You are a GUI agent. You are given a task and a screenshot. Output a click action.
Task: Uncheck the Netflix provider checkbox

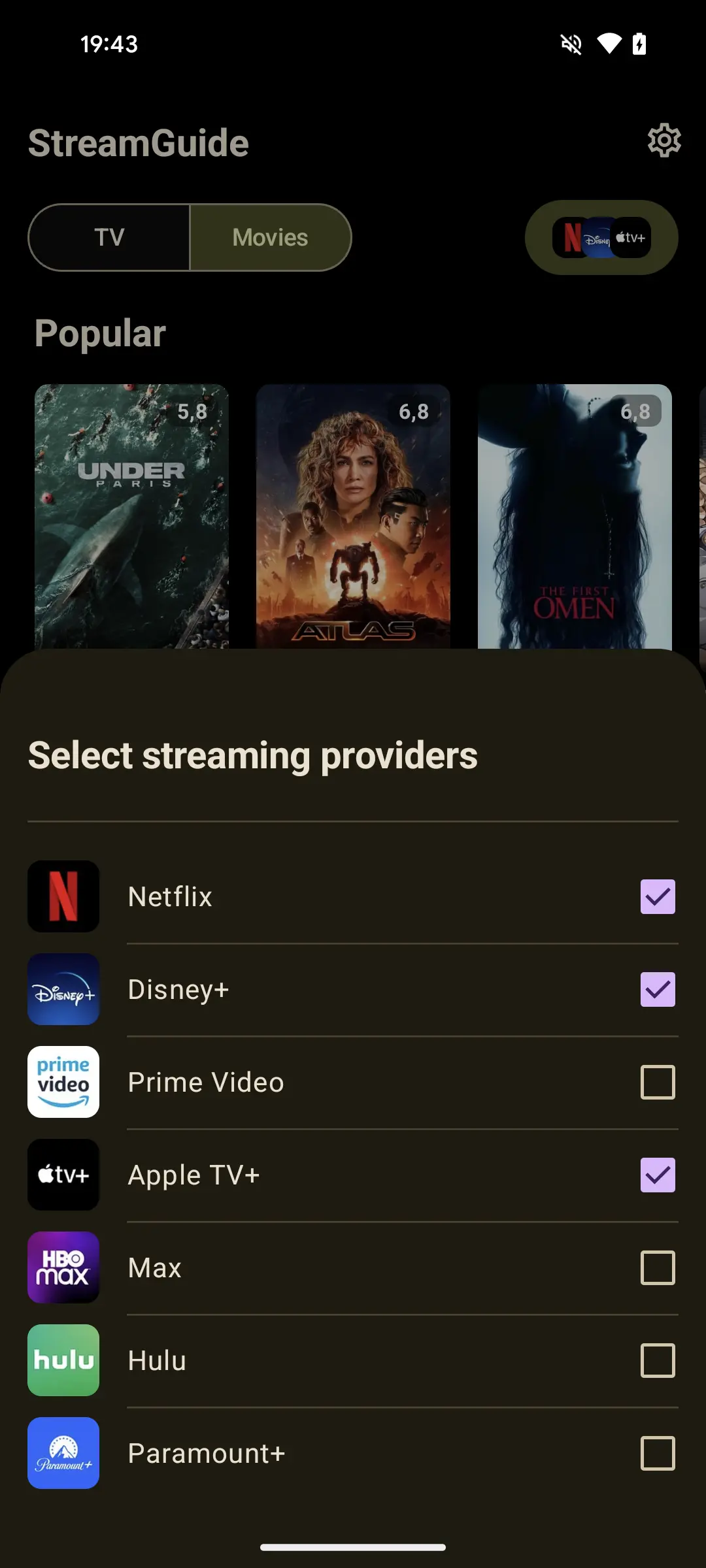(x=658, y=896)
